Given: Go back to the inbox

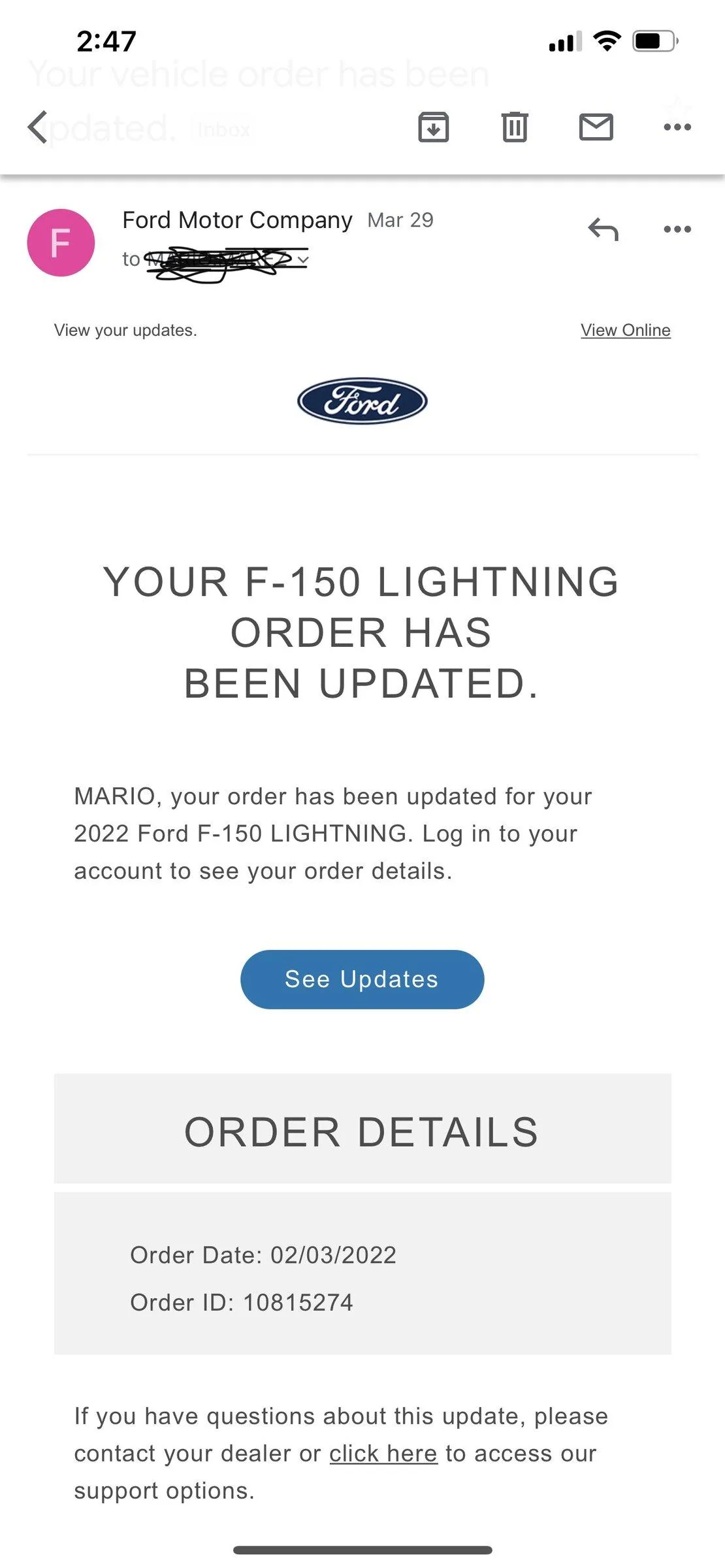Looking at the screenshot, I should [38, 127].
